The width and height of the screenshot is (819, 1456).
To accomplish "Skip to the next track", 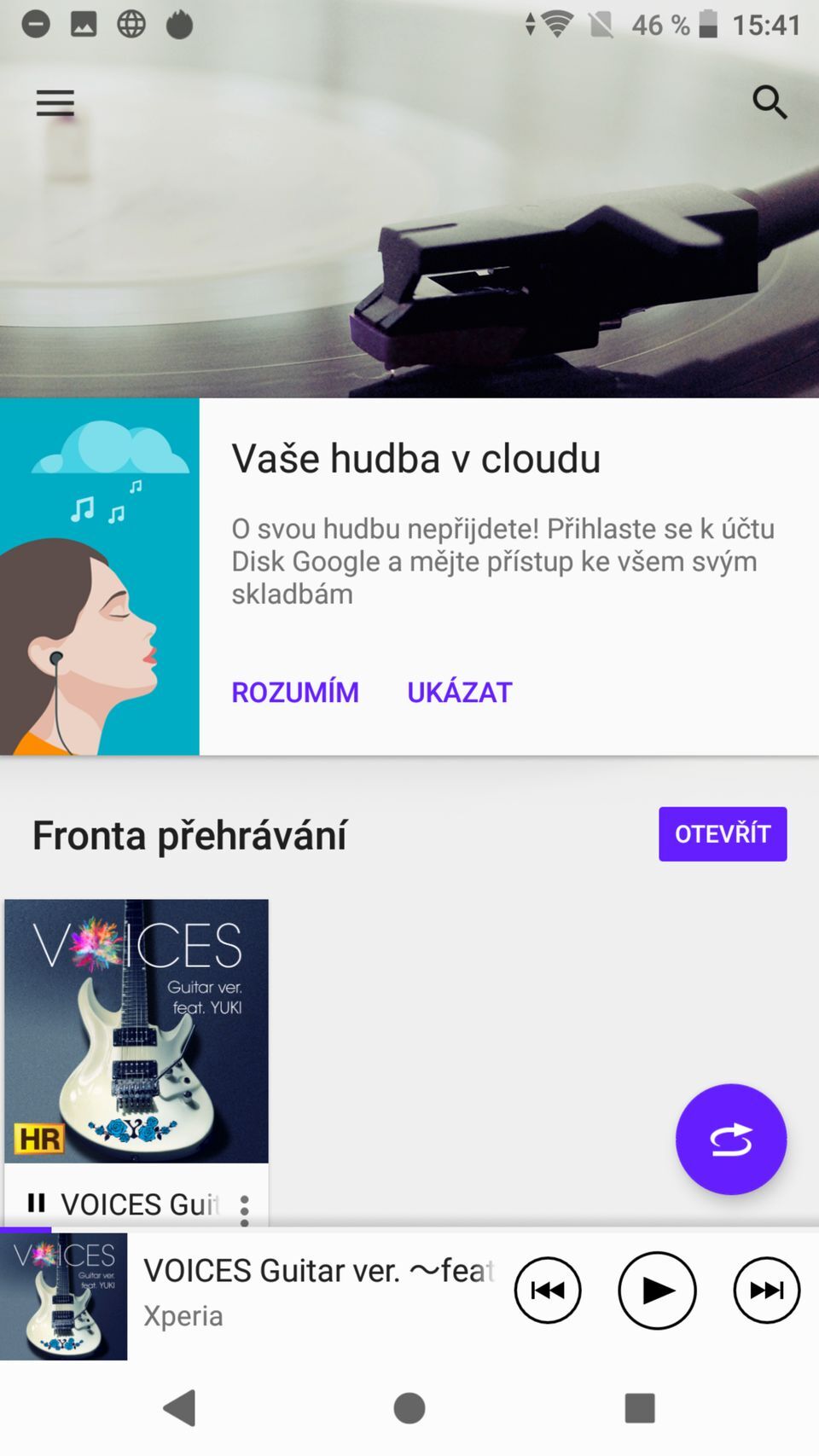I will tap(765, 1291).
